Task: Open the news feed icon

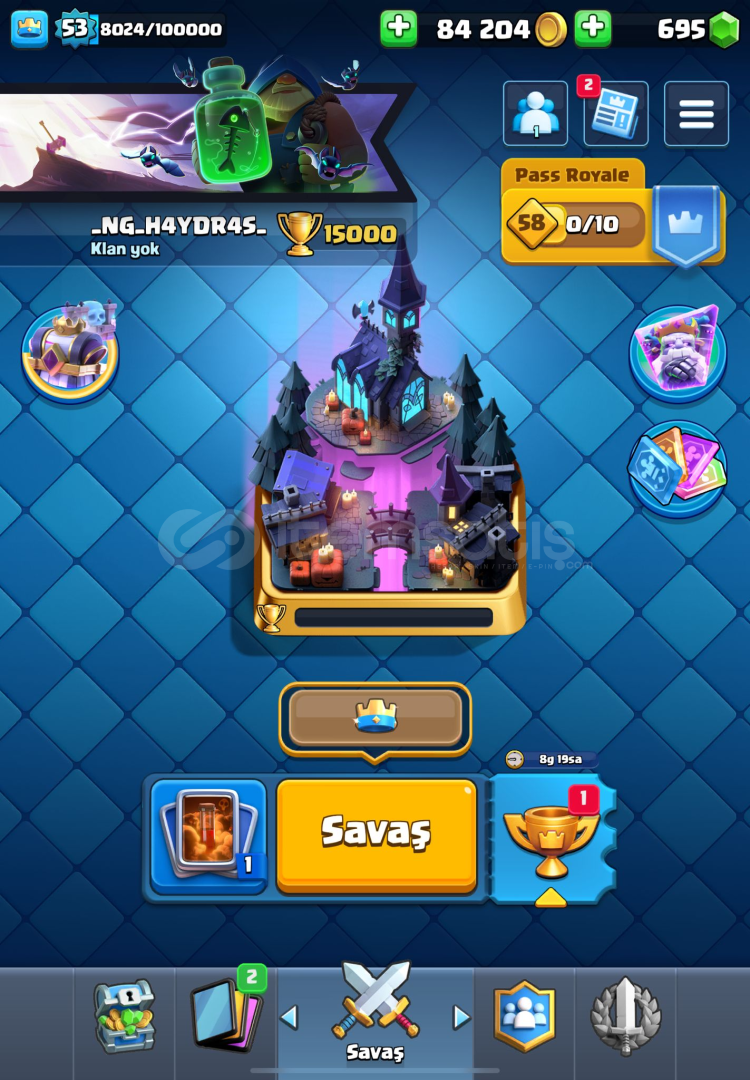Action: tap(615, 114)
